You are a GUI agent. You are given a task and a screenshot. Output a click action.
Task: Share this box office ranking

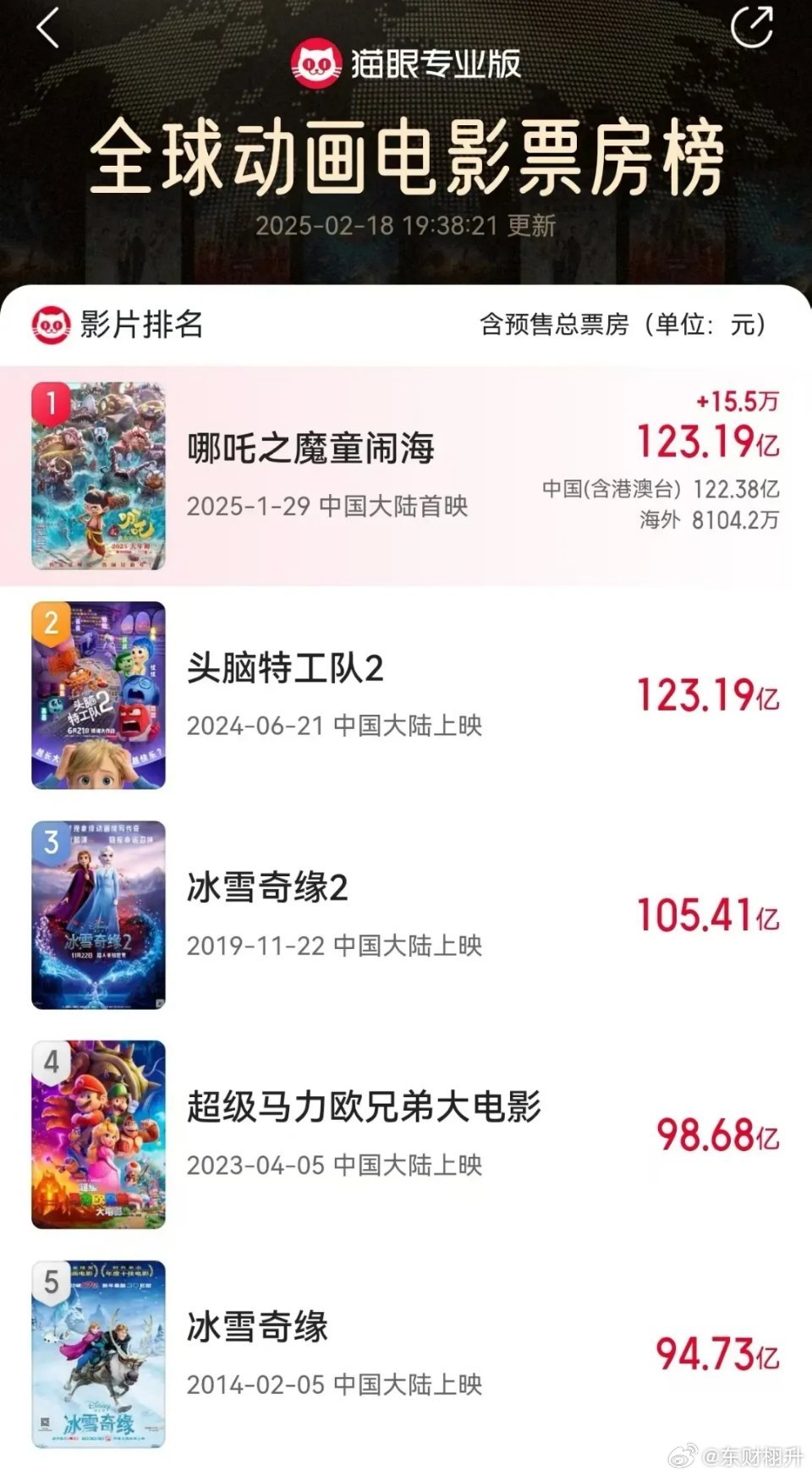751,27
